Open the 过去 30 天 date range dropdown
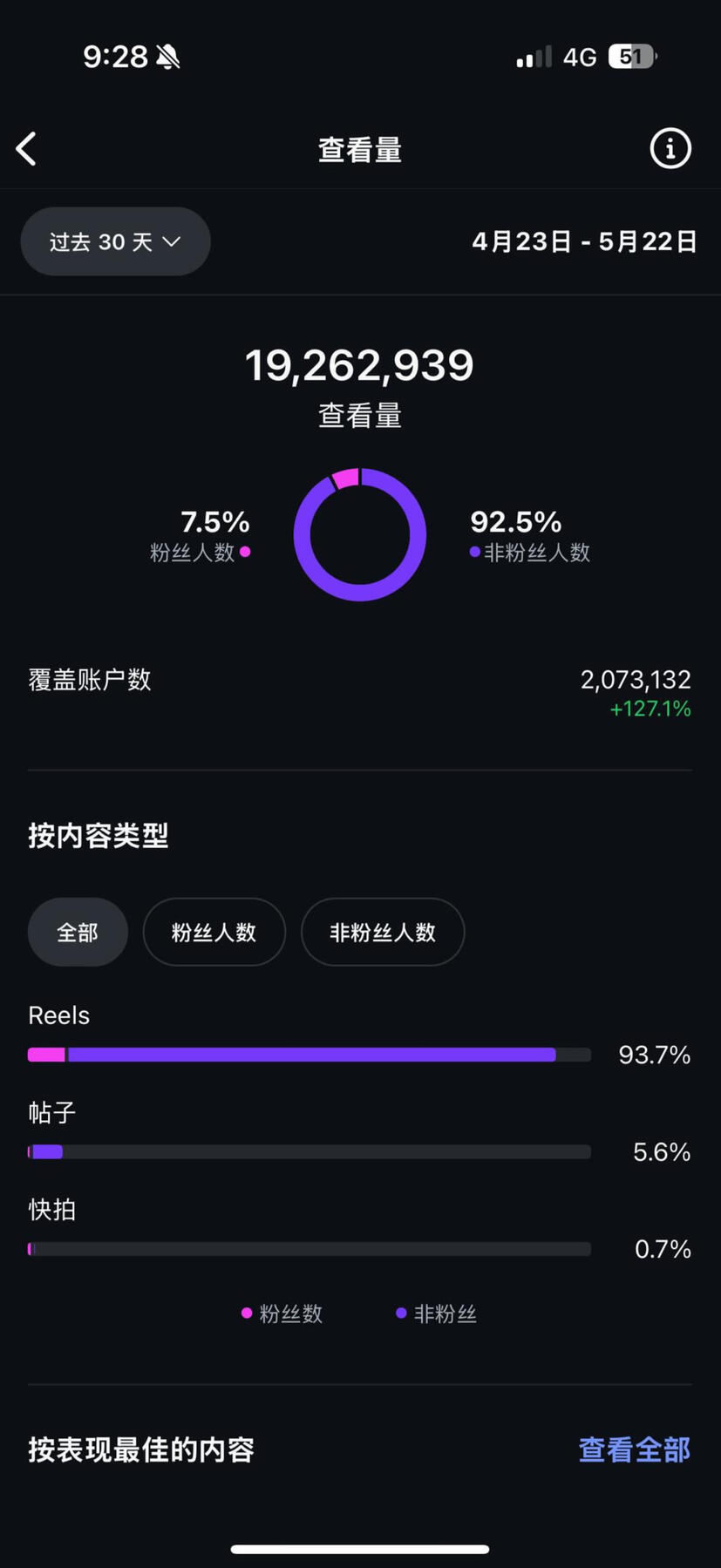Image resolution: width=721 pixels, height=1568 pixels. click(115, 241)
